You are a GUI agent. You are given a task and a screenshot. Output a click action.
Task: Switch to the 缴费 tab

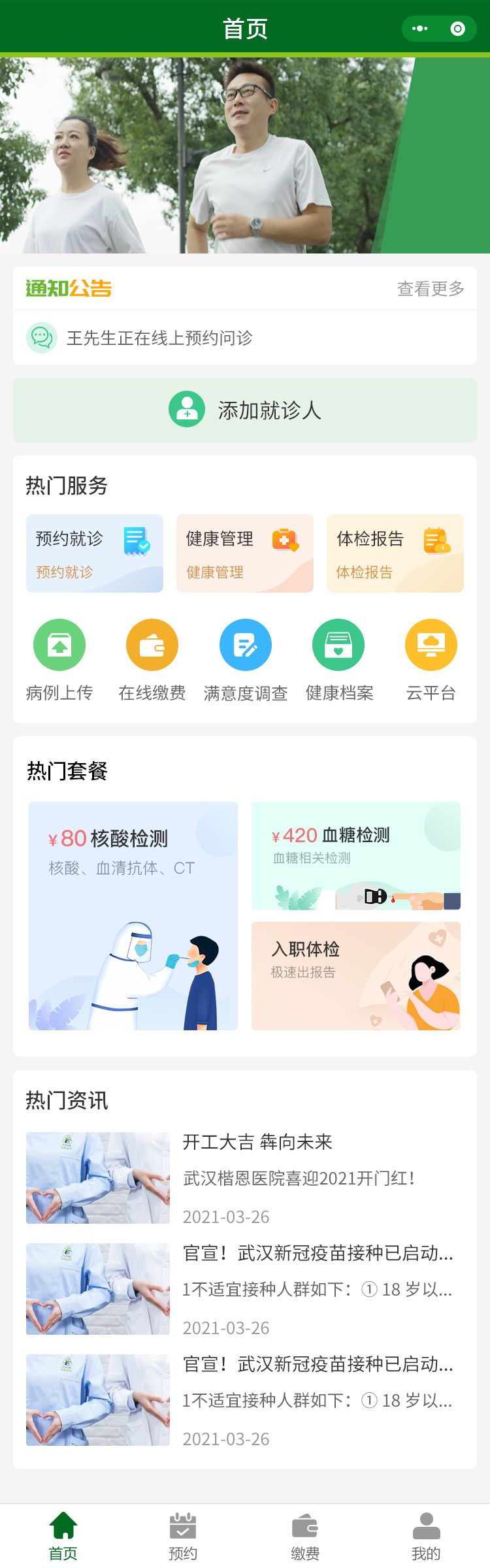(305, 1536)
